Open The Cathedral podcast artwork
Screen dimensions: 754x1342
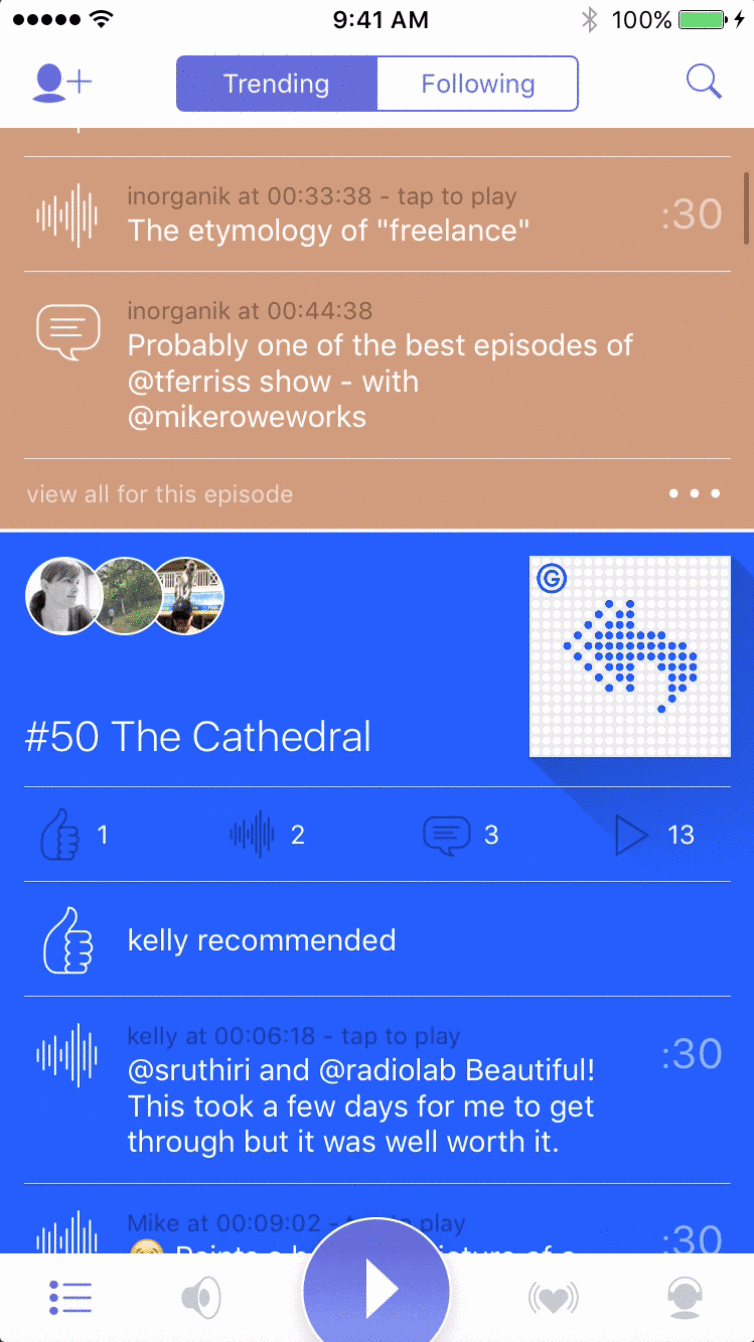click(x=630, y=656)
